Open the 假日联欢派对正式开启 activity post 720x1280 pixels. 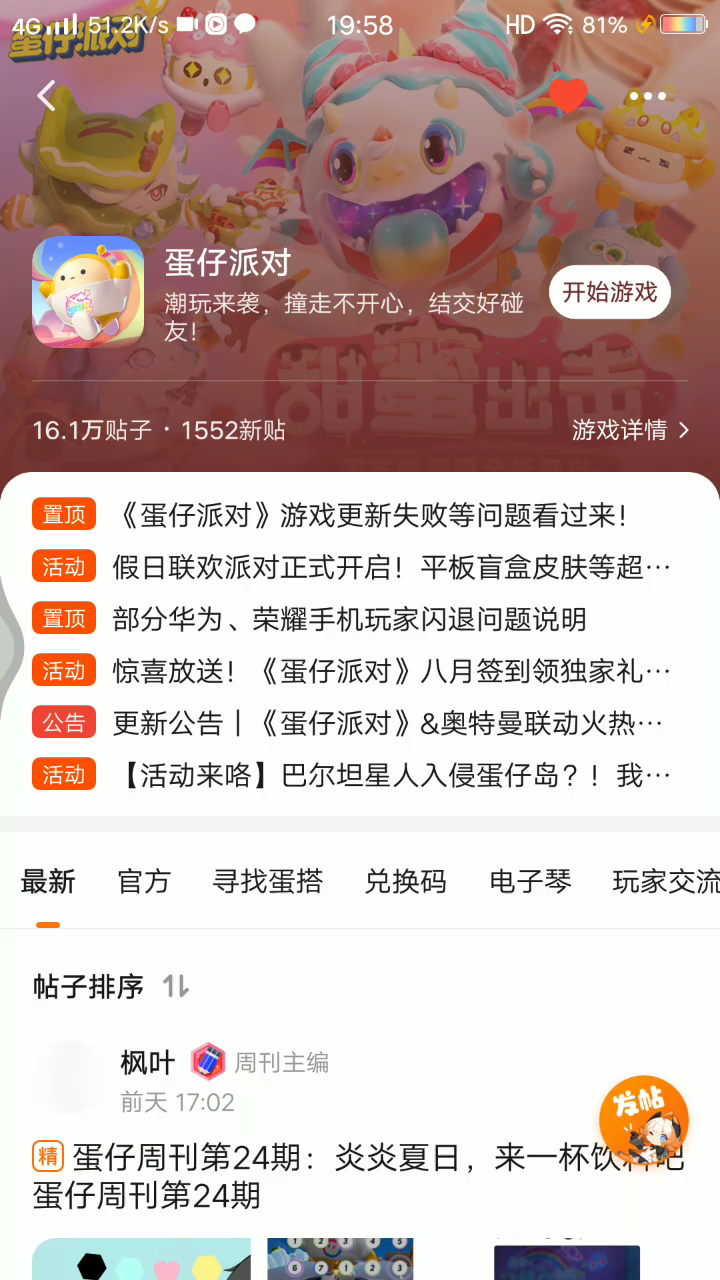coord(390,568)
